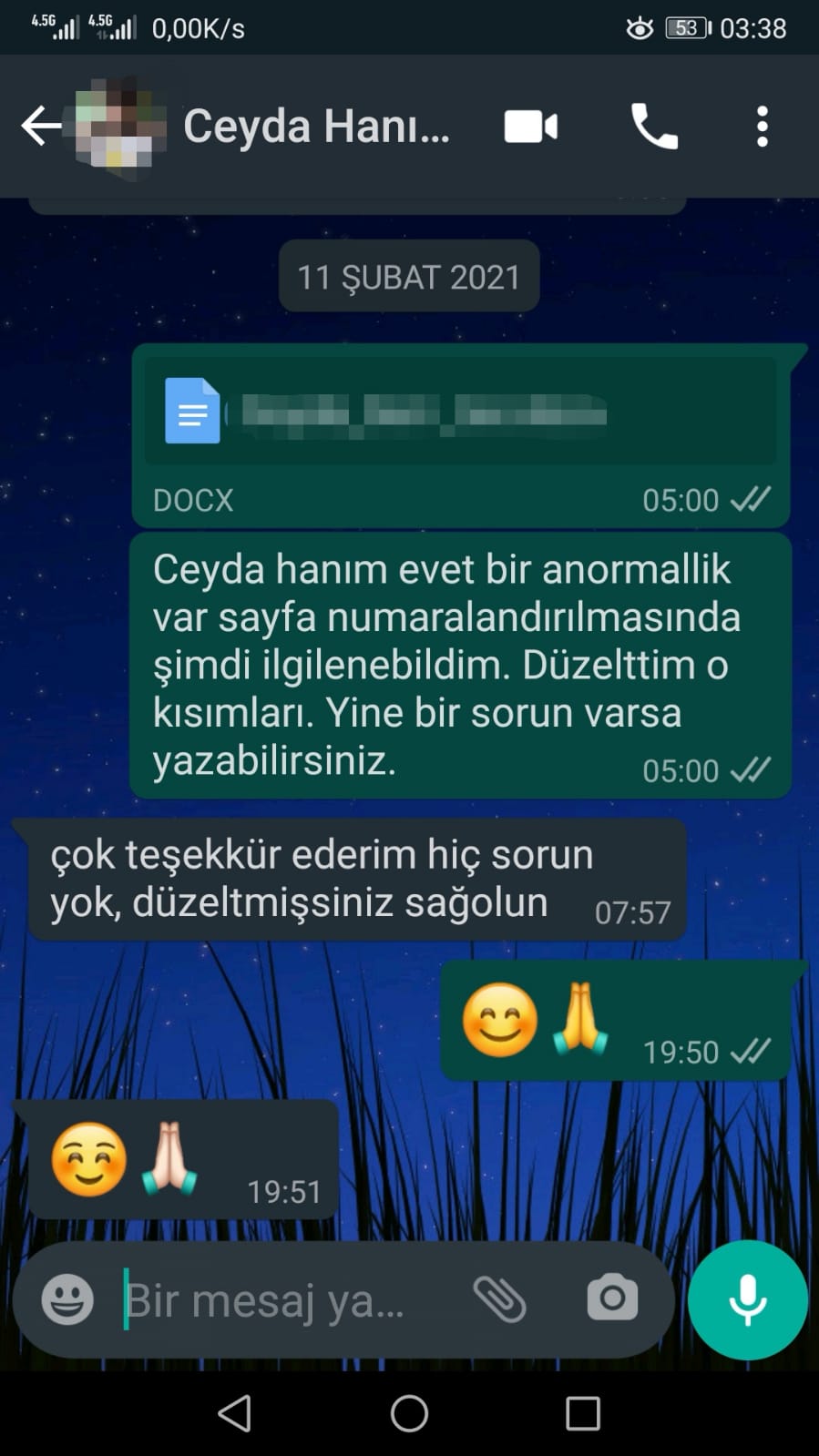Open the emoji picker
819x1456 pixels.
point(67,1299)
